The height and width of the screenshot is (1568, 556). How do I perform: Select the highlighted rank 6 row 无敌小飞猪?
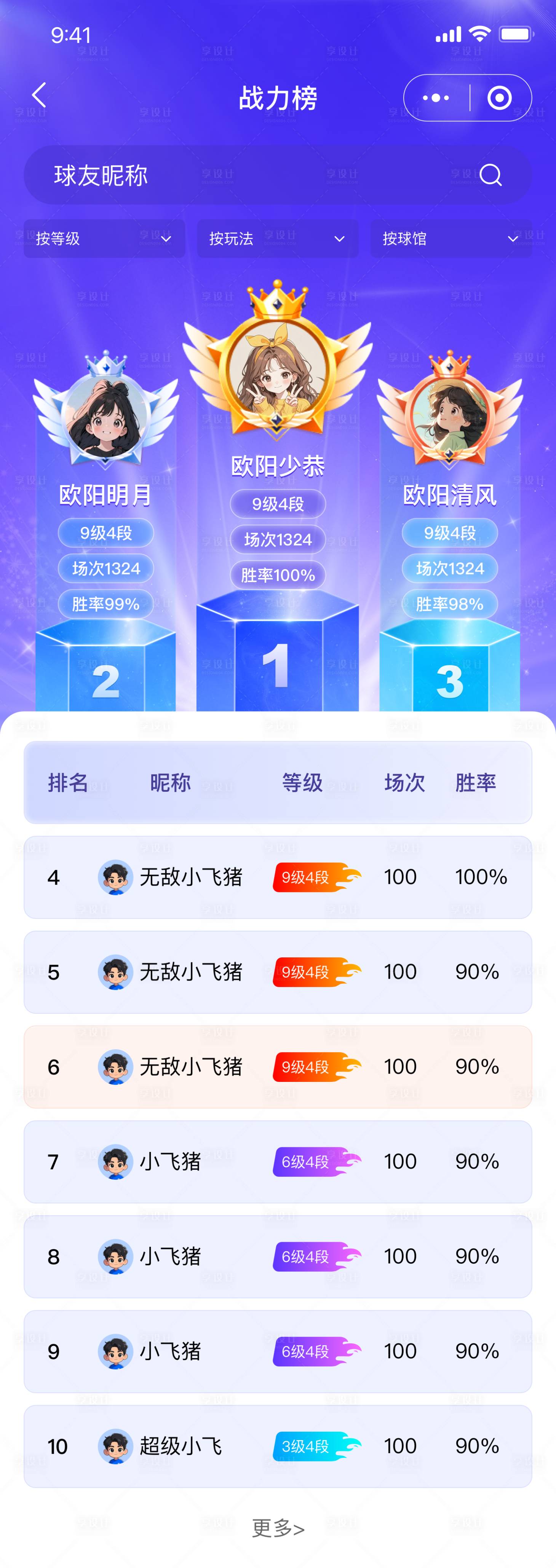(277, 1067)
